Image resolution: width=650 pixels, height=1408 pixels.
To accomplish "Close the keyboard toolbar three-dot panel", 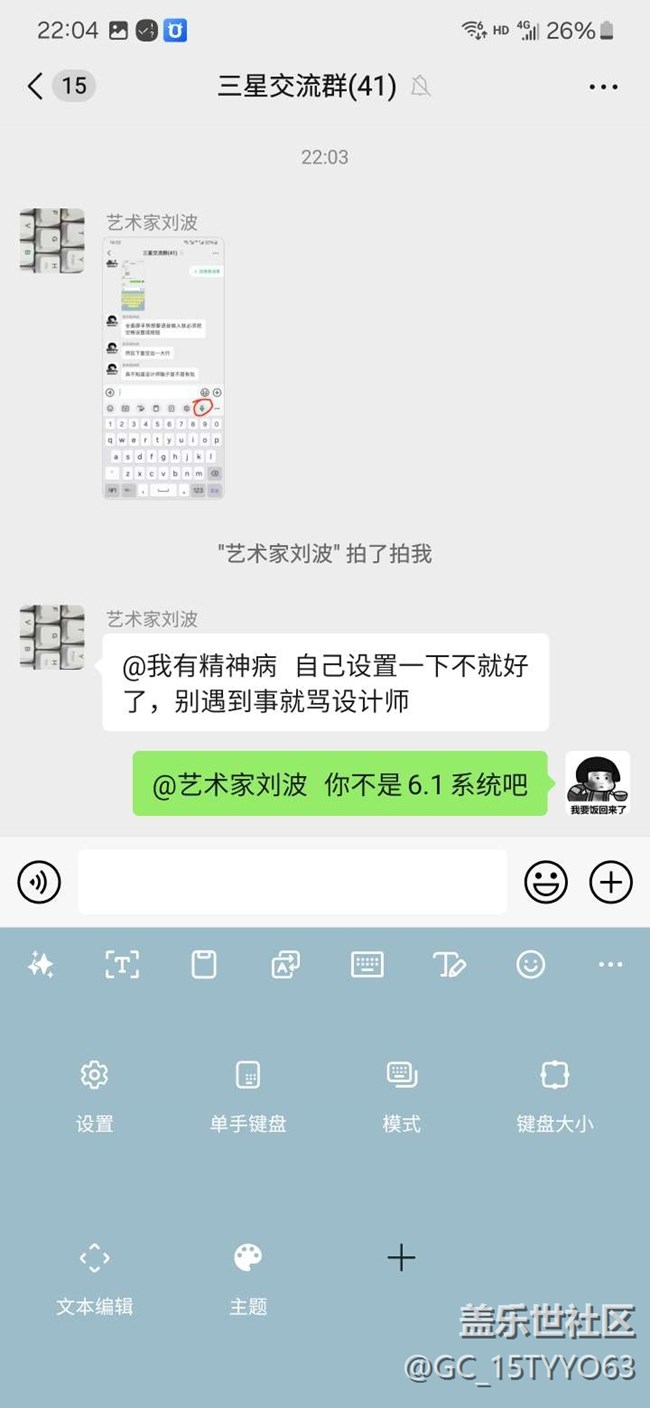I will pos(610,964).
